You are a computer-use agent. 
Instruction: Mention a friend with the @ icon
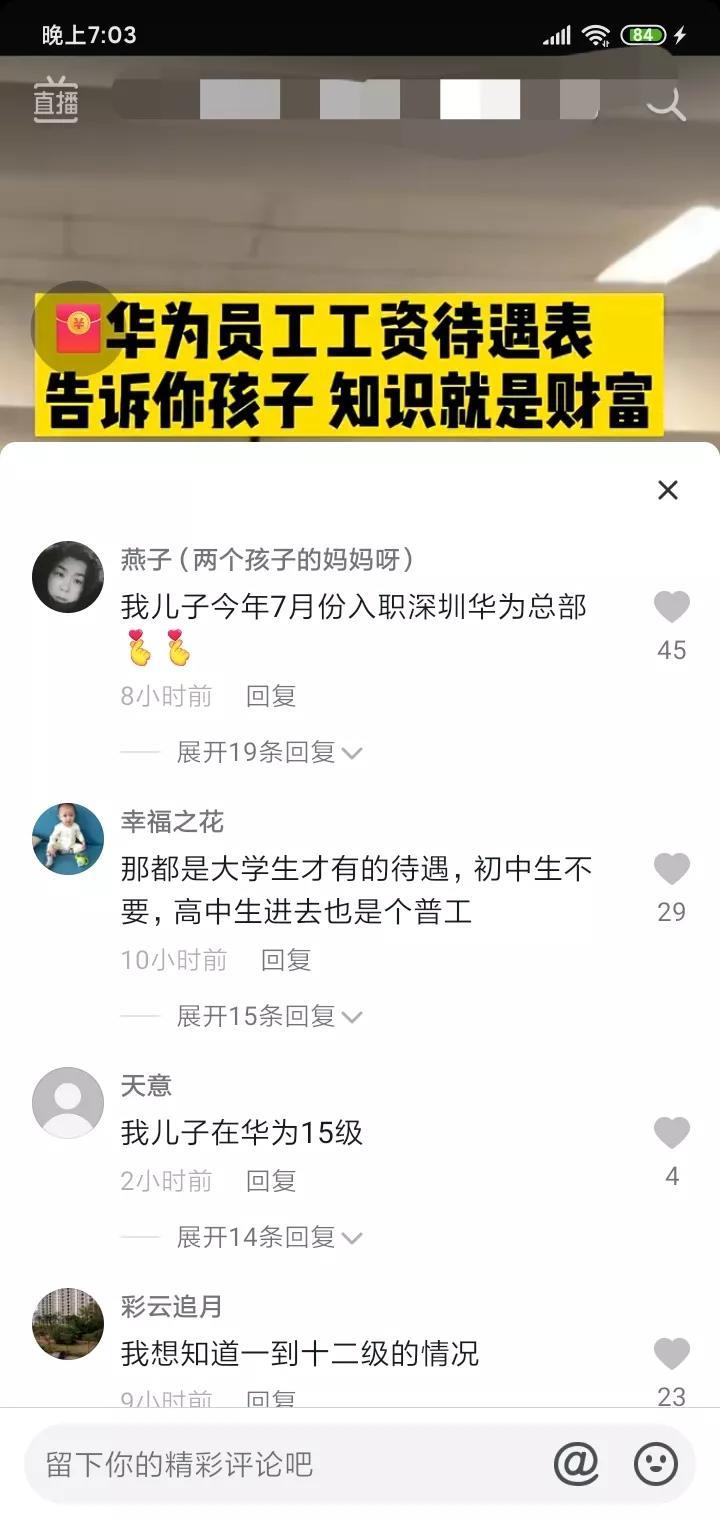pyautogui.click(x=576, y=1464)
